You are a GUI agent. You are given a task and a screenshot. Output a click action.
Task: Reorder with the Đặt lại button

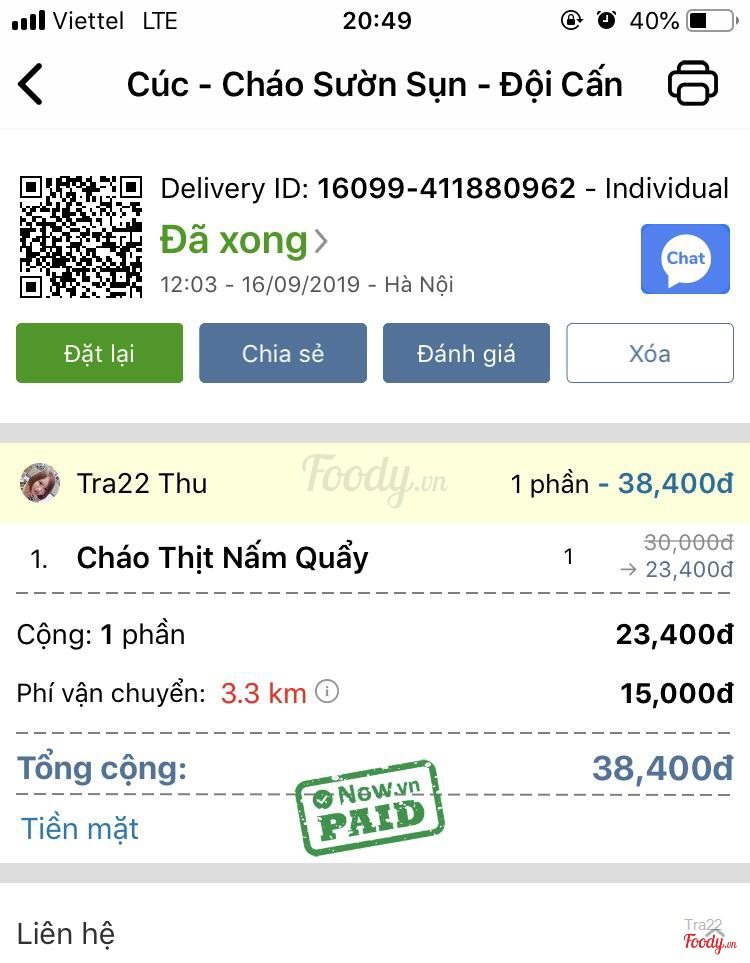click(x=99, y=353)
